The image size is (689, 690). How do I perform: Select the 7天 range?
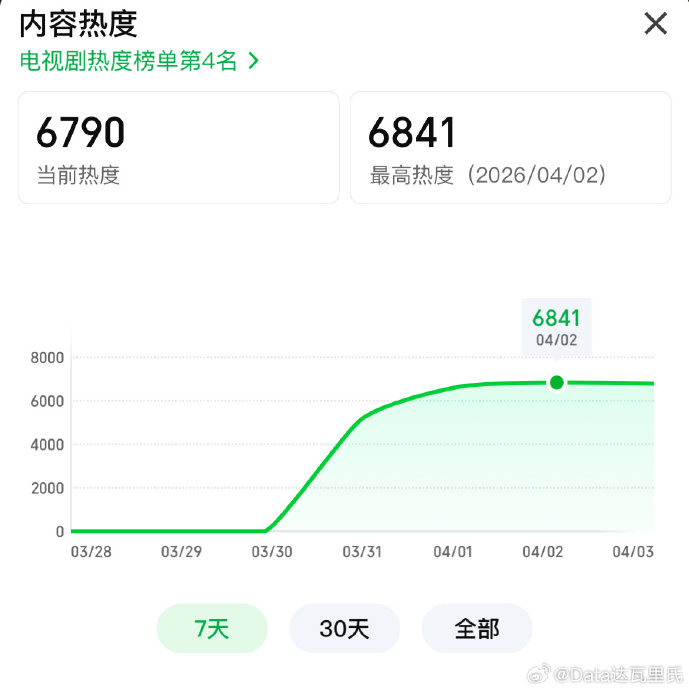coord(212,628)
